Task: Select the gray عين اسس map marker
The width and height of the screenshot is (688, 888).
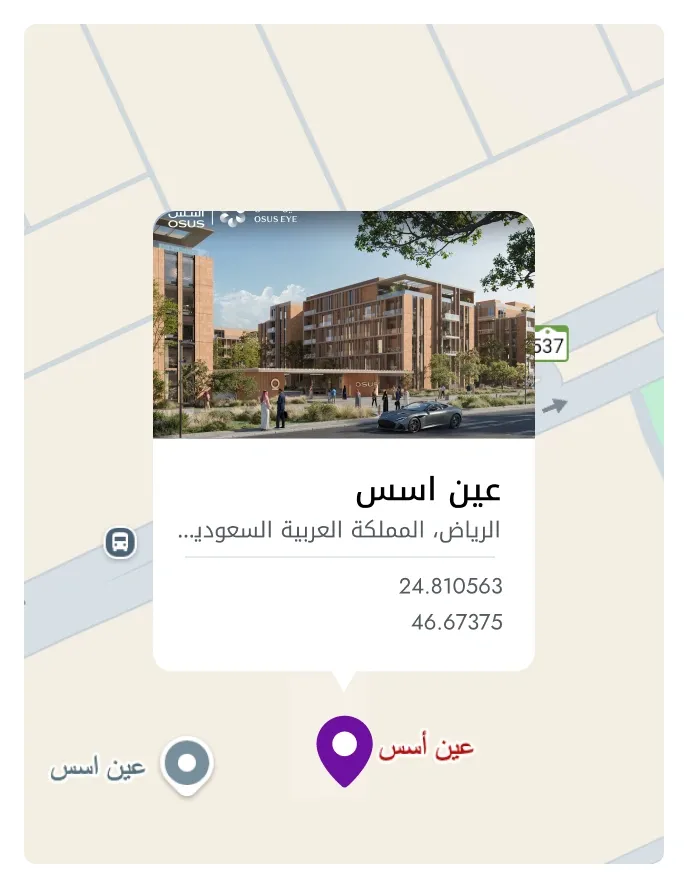Action: pyautogui.click(x=187, y=765)
